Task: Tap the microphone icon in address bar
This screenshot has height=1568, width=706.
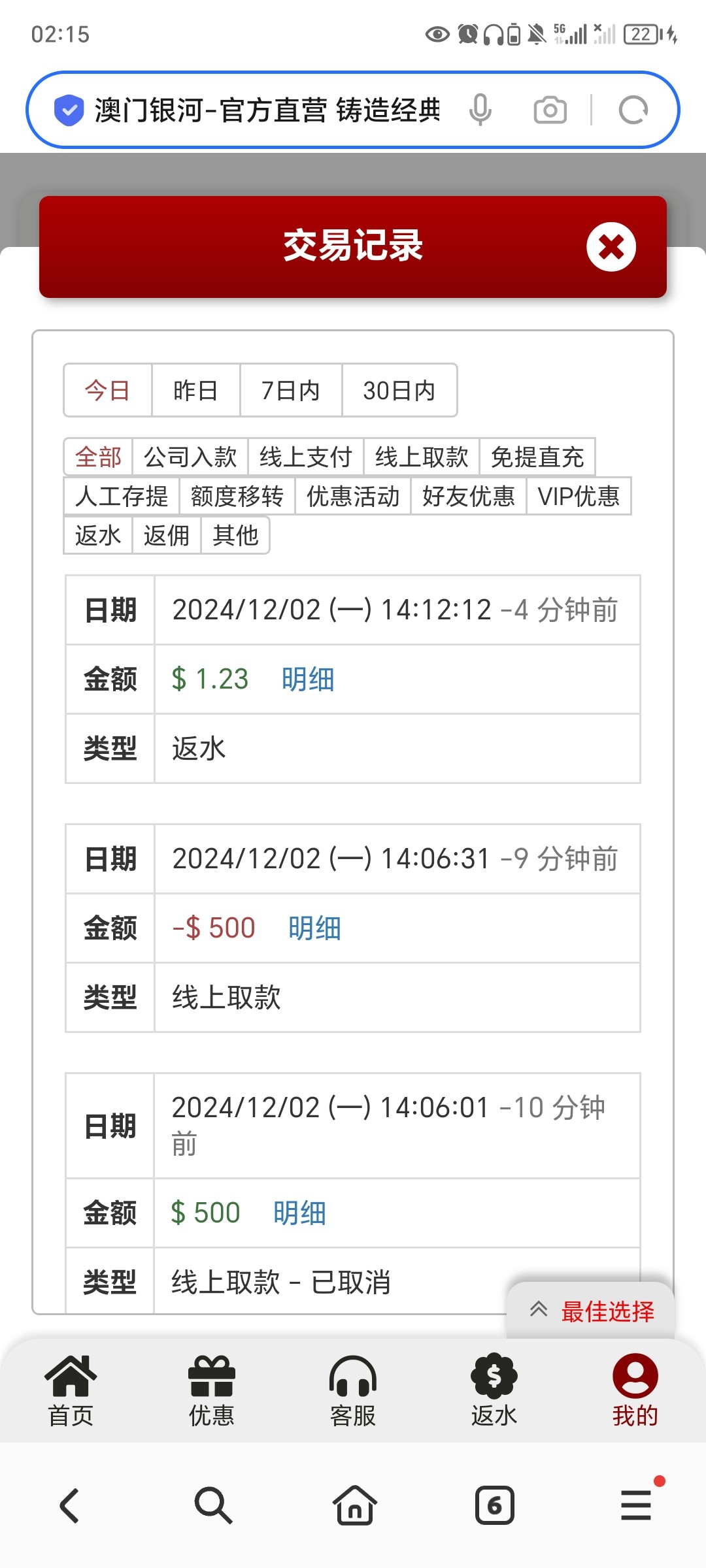Action: point(480,110)
